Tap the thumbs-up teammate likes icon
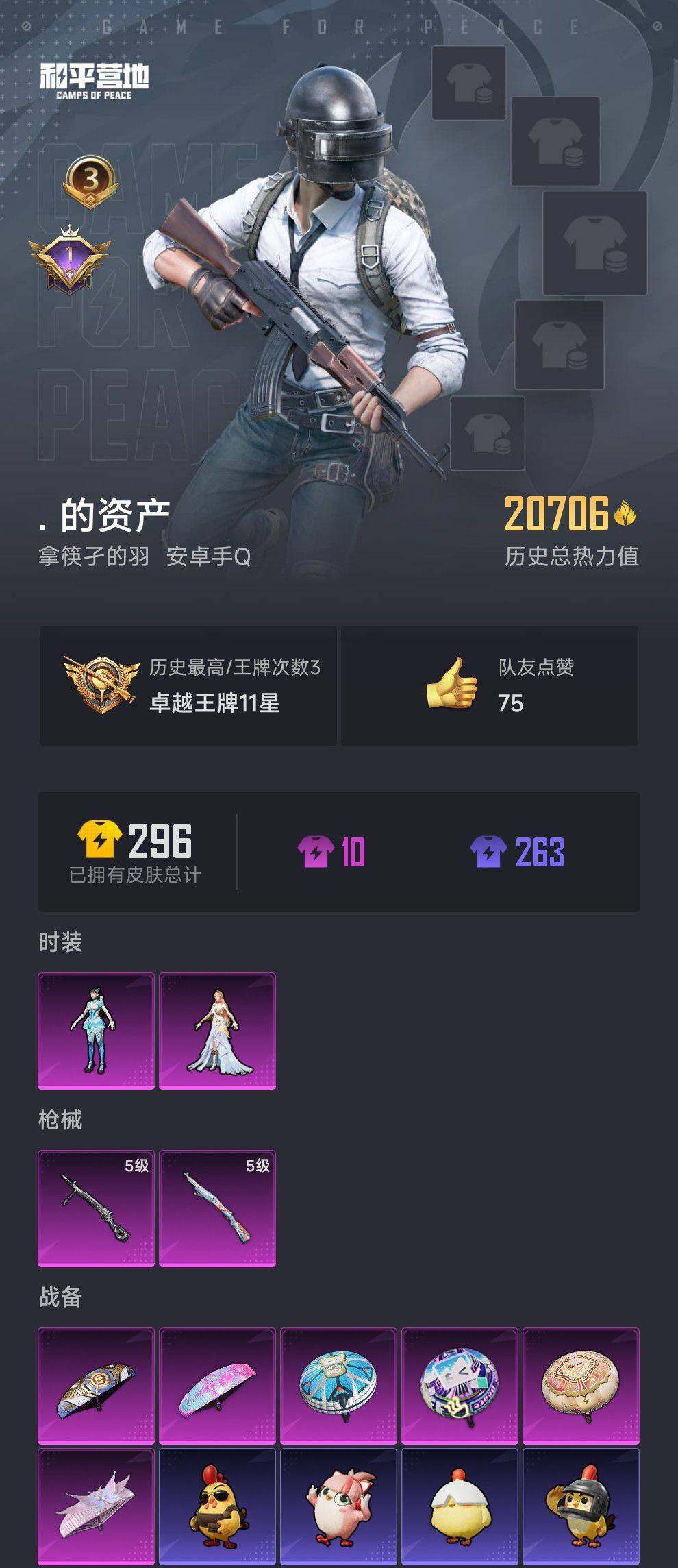Screen dimensions: 678x1568 (x=452, y=685)
